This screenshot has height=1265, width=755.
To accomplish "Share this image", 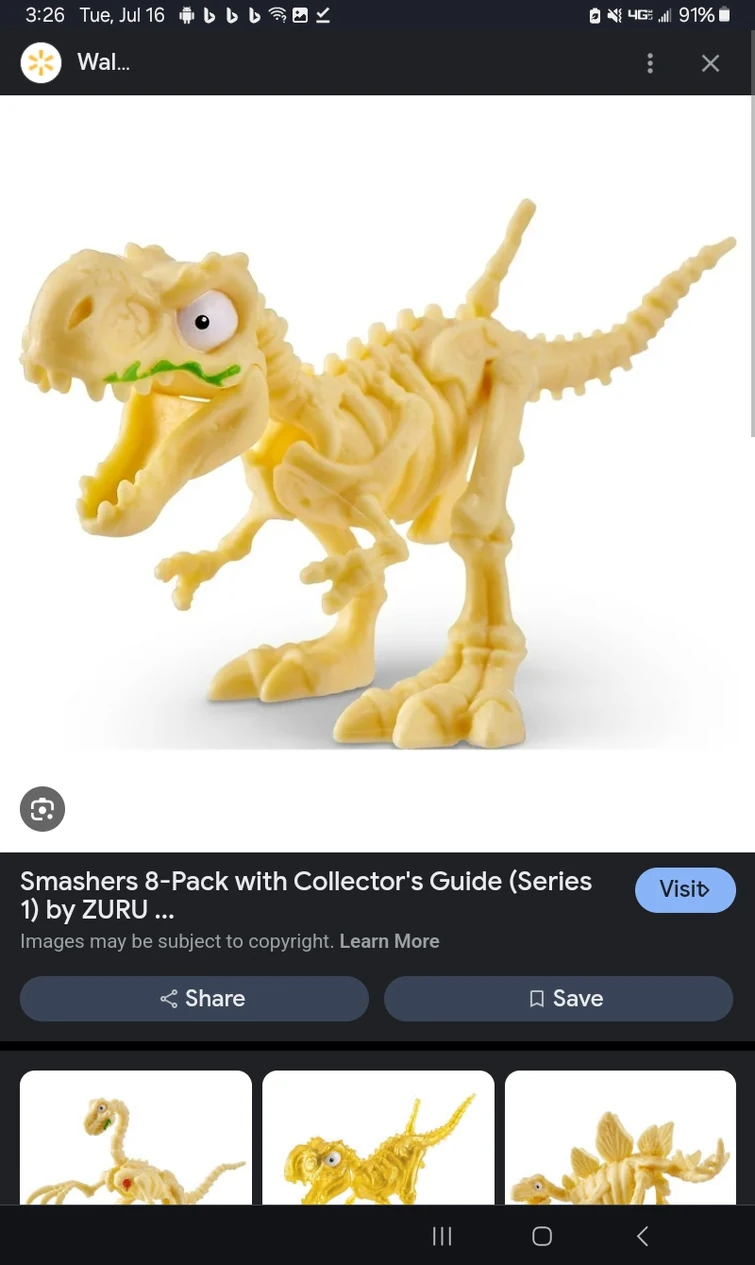I will click(194, 998).
